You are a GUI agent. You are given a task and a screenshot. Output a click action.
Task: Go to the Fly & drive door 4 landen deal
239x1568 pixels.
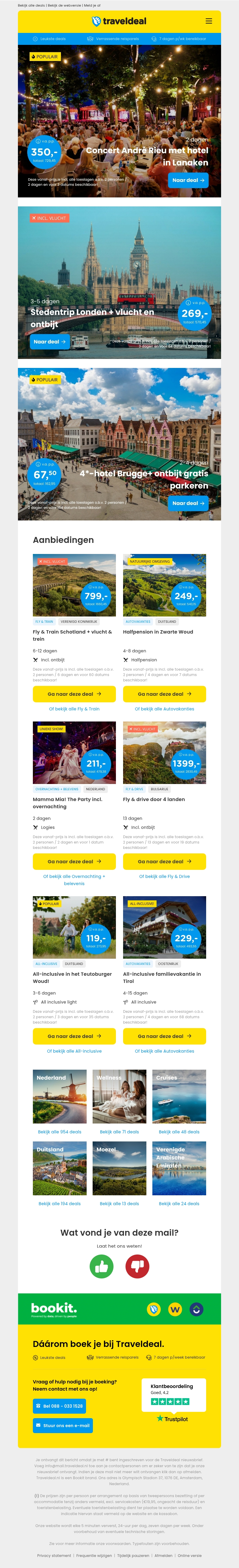(164, 861)
